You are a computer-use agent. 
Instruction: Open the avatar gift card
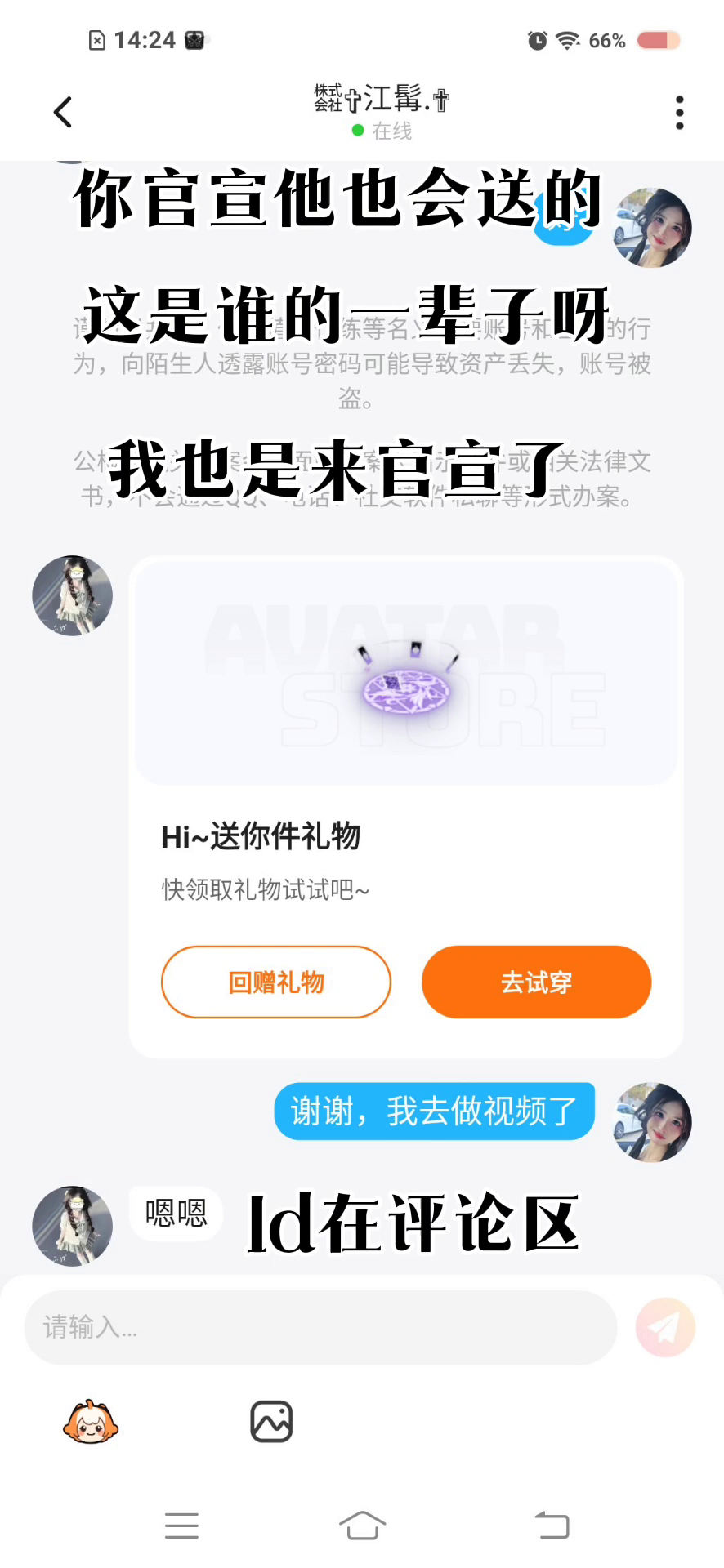tap(406, 671)
